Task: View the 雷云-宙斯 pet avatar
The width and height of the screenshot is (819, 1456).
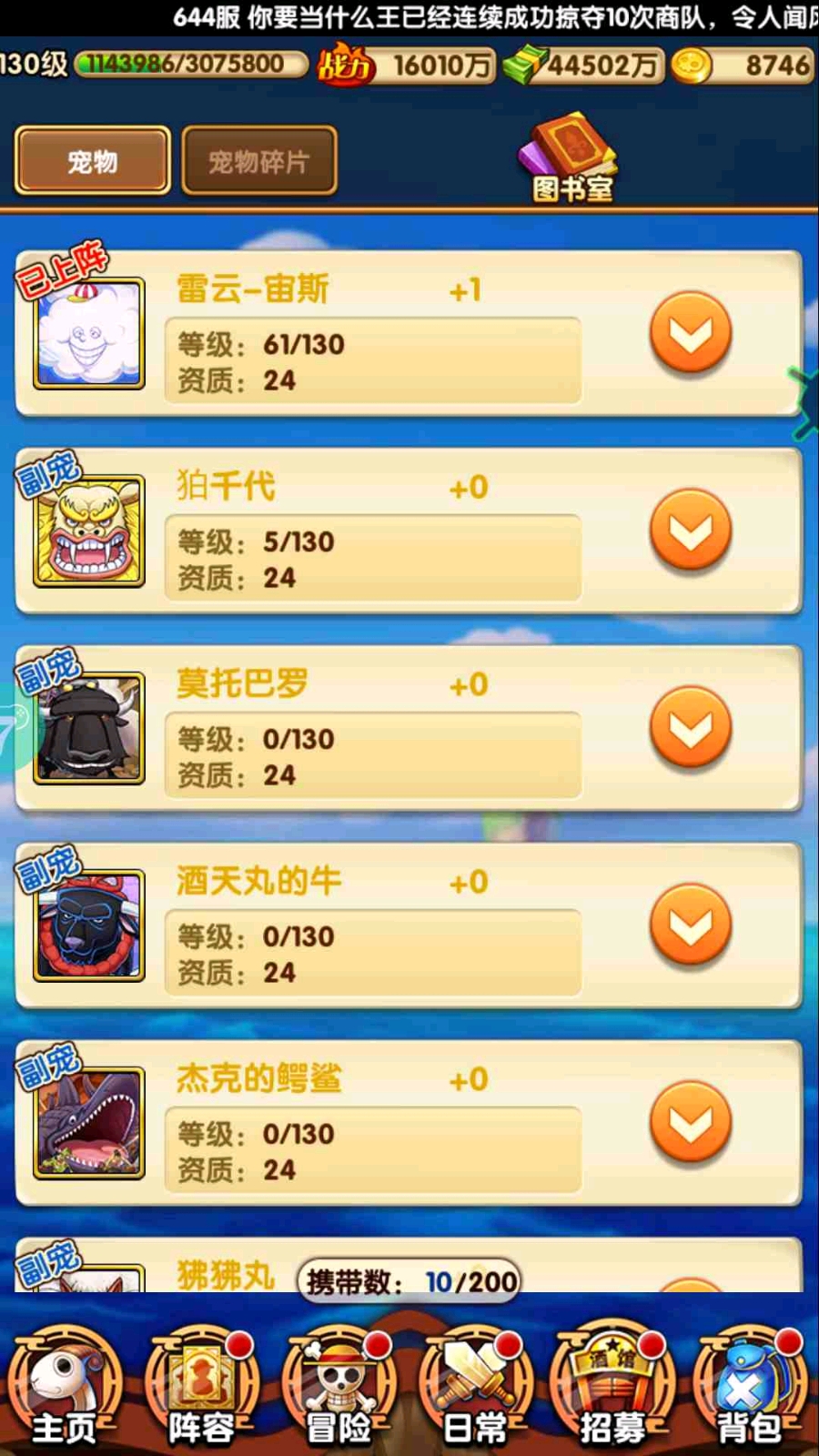Action: tap(89, 334)
